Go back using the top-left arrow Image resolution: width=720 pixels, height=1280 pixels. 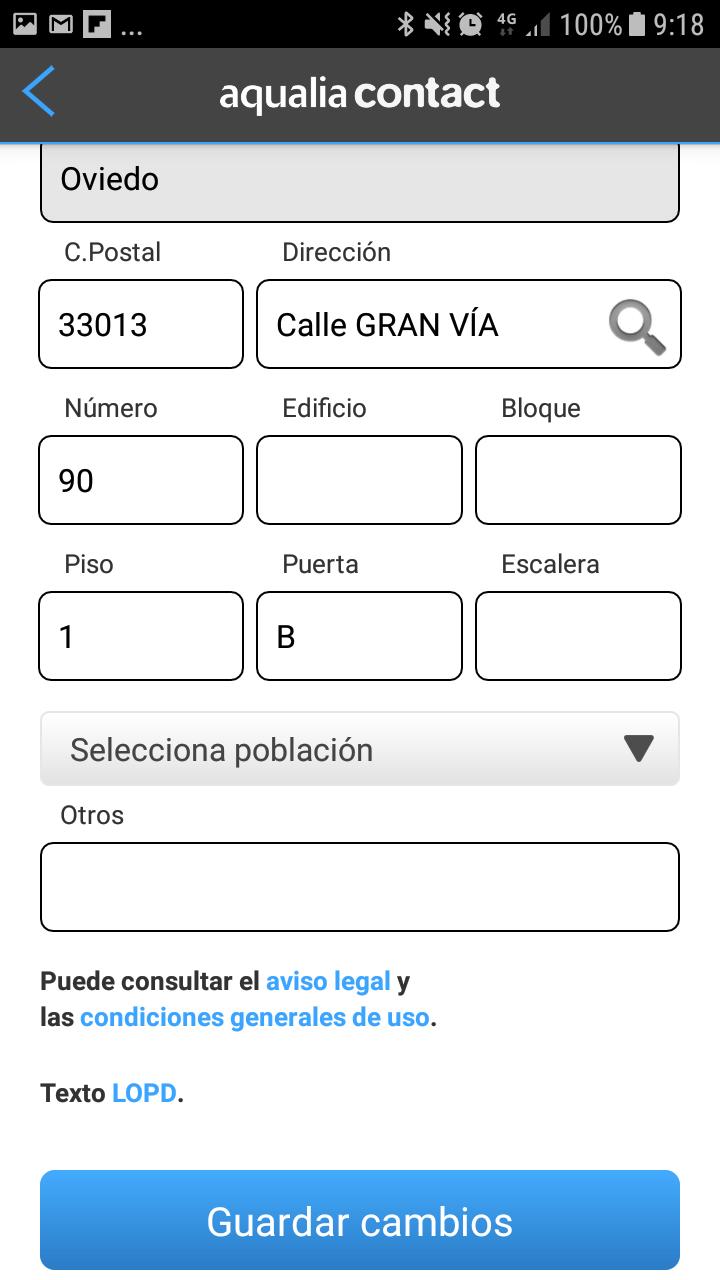38,93
